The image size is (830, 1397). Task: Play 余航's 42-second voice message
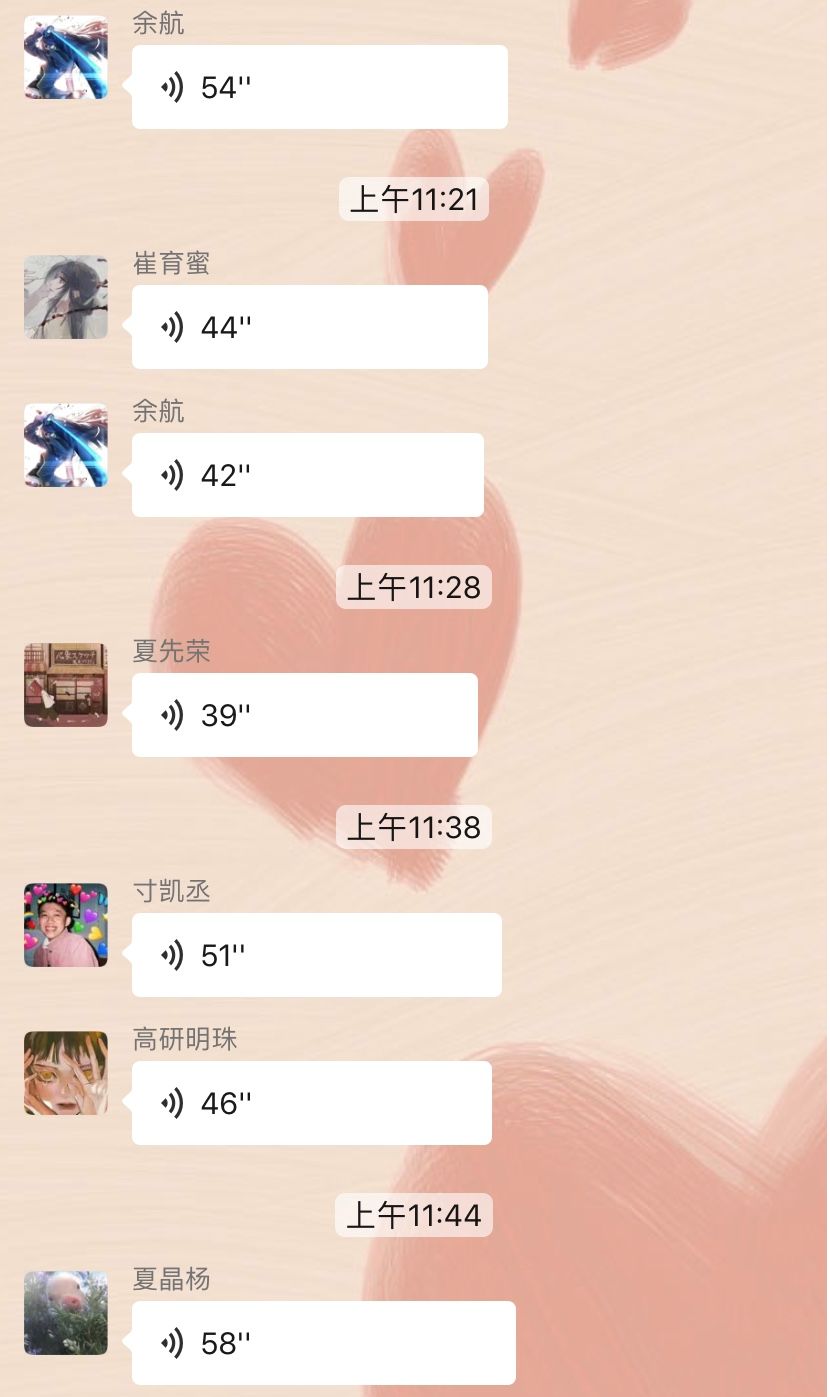click(x=307, y=475)
